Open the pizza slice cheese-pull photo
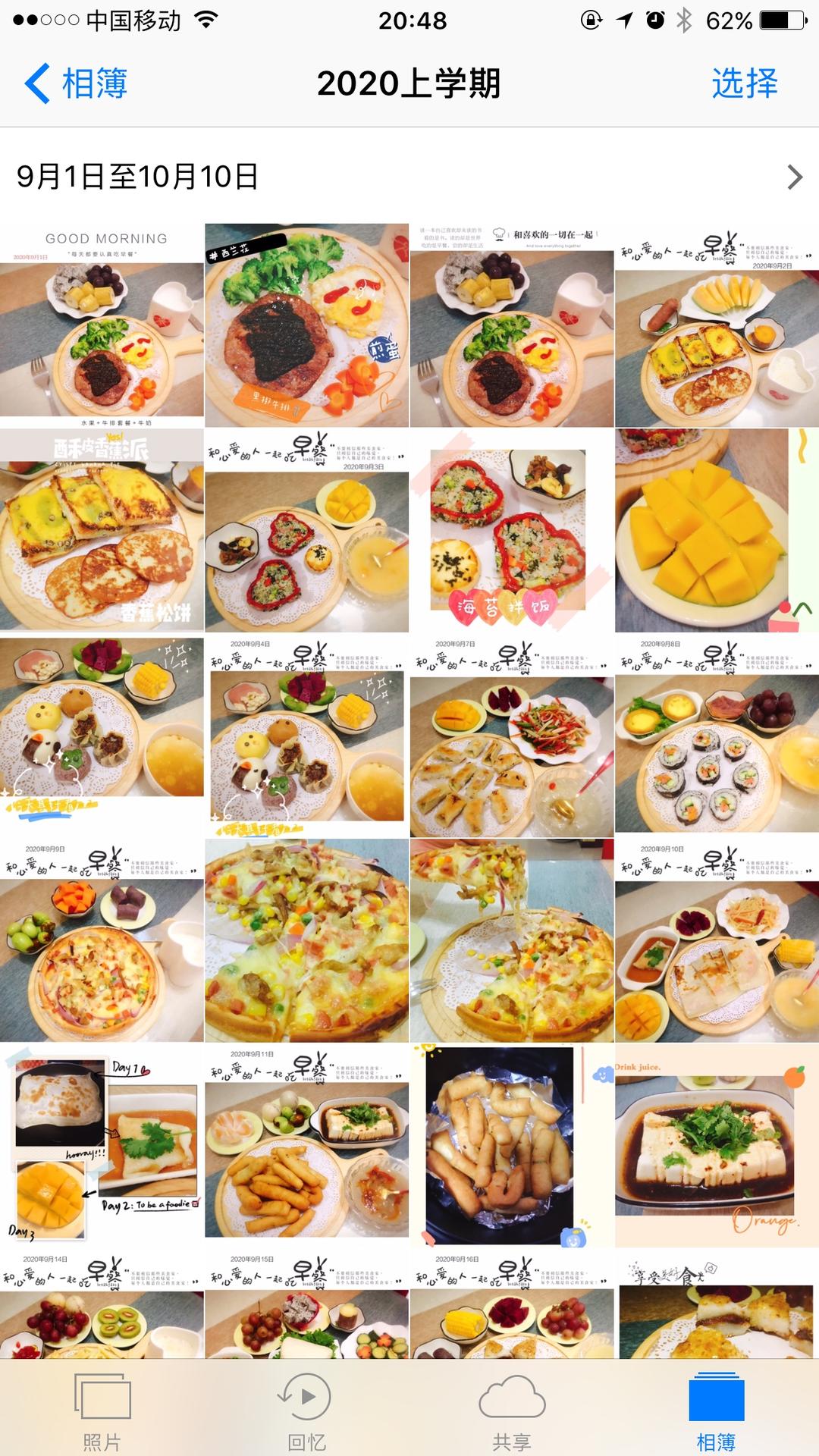Viewport: 819px width, 1456px height. [x=512, y=940]
